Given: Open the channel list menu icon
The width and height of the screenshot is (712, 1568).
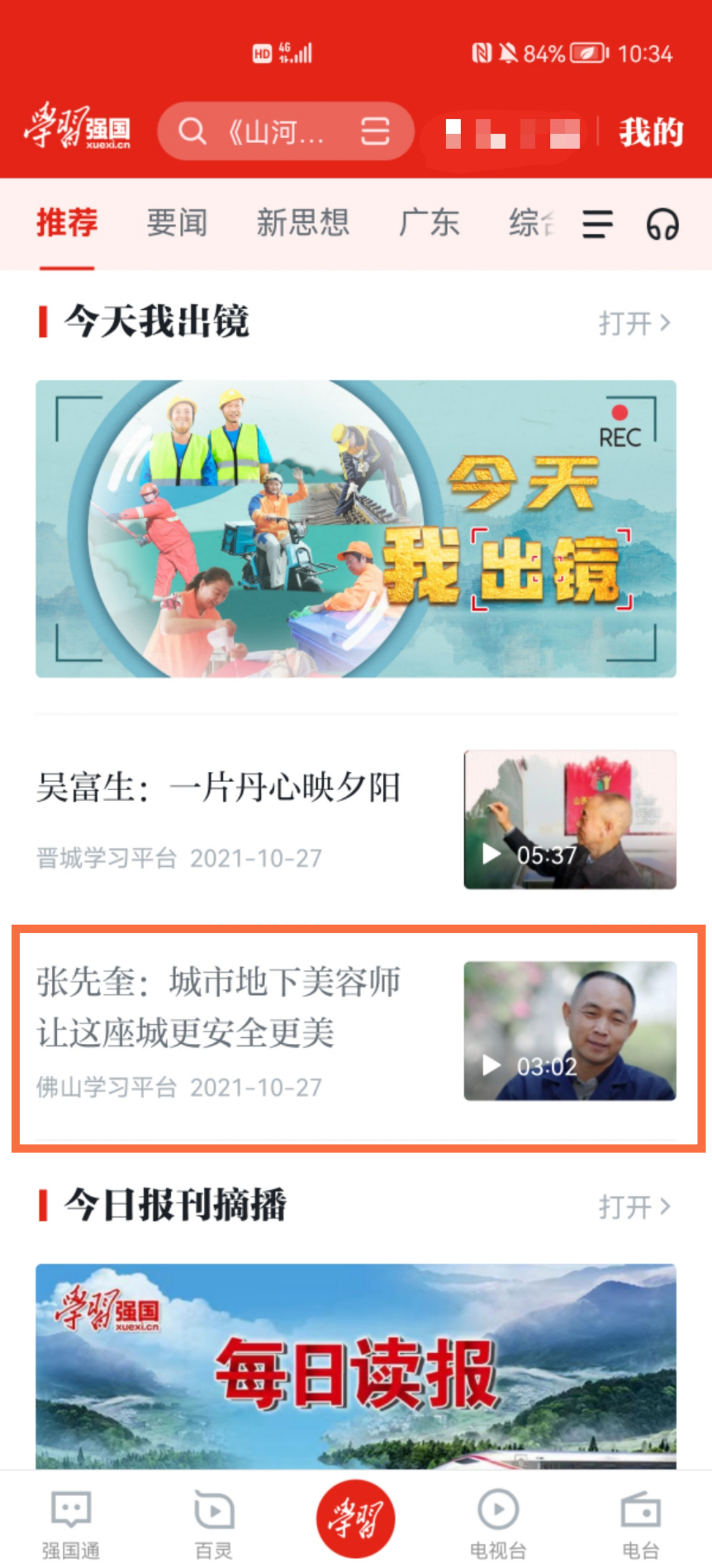Looking at the screenshot, I should pyautogui.click(x=597, y=224).
